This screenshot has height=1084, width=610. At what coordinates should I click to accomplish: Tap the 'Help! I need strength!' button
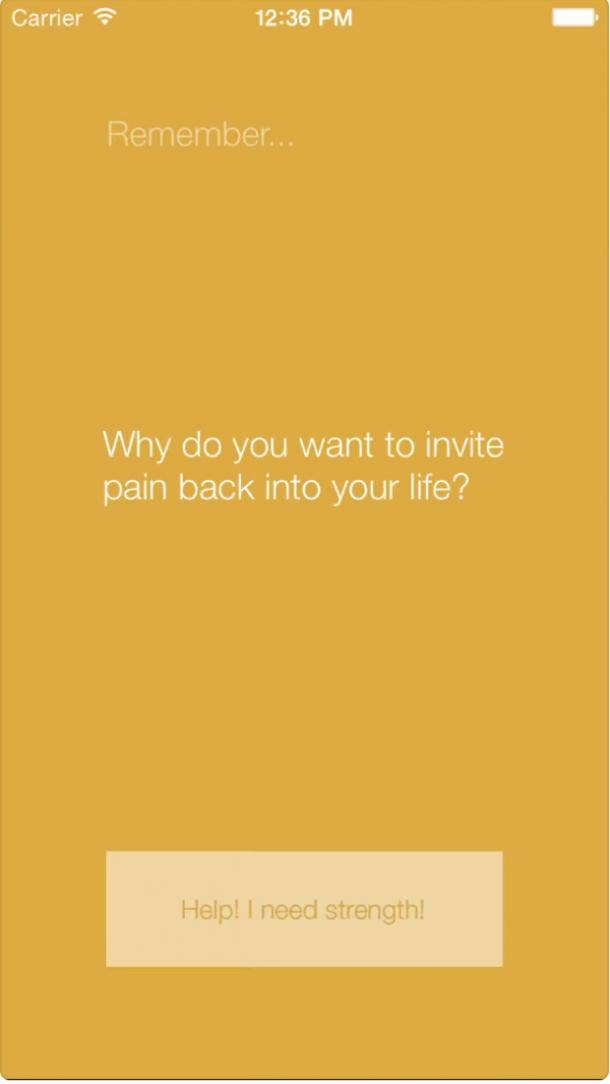click(304, 909)
